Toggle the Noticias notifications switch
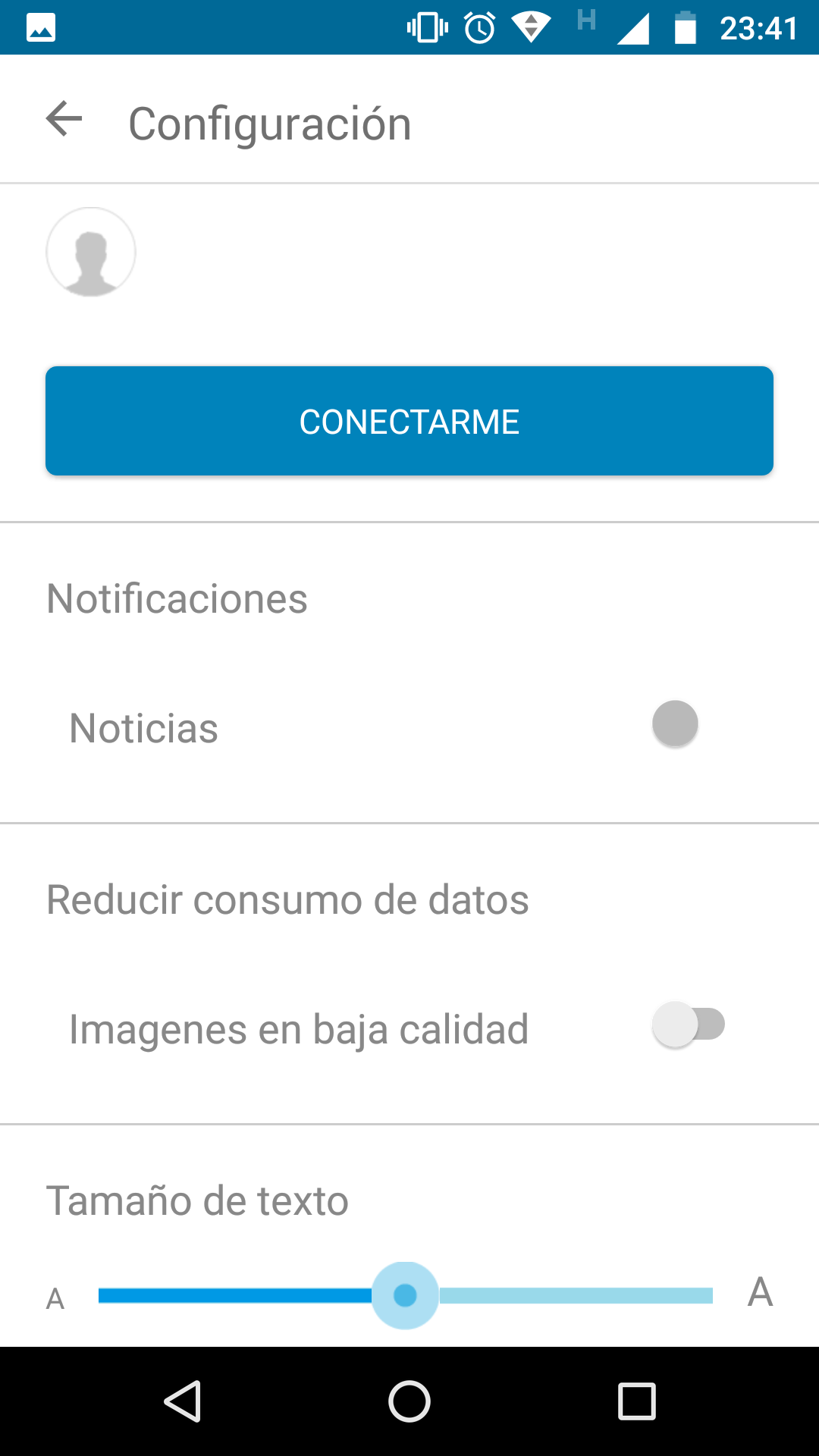The height and width of the screenshot is (1456, 819). point(675,723)
